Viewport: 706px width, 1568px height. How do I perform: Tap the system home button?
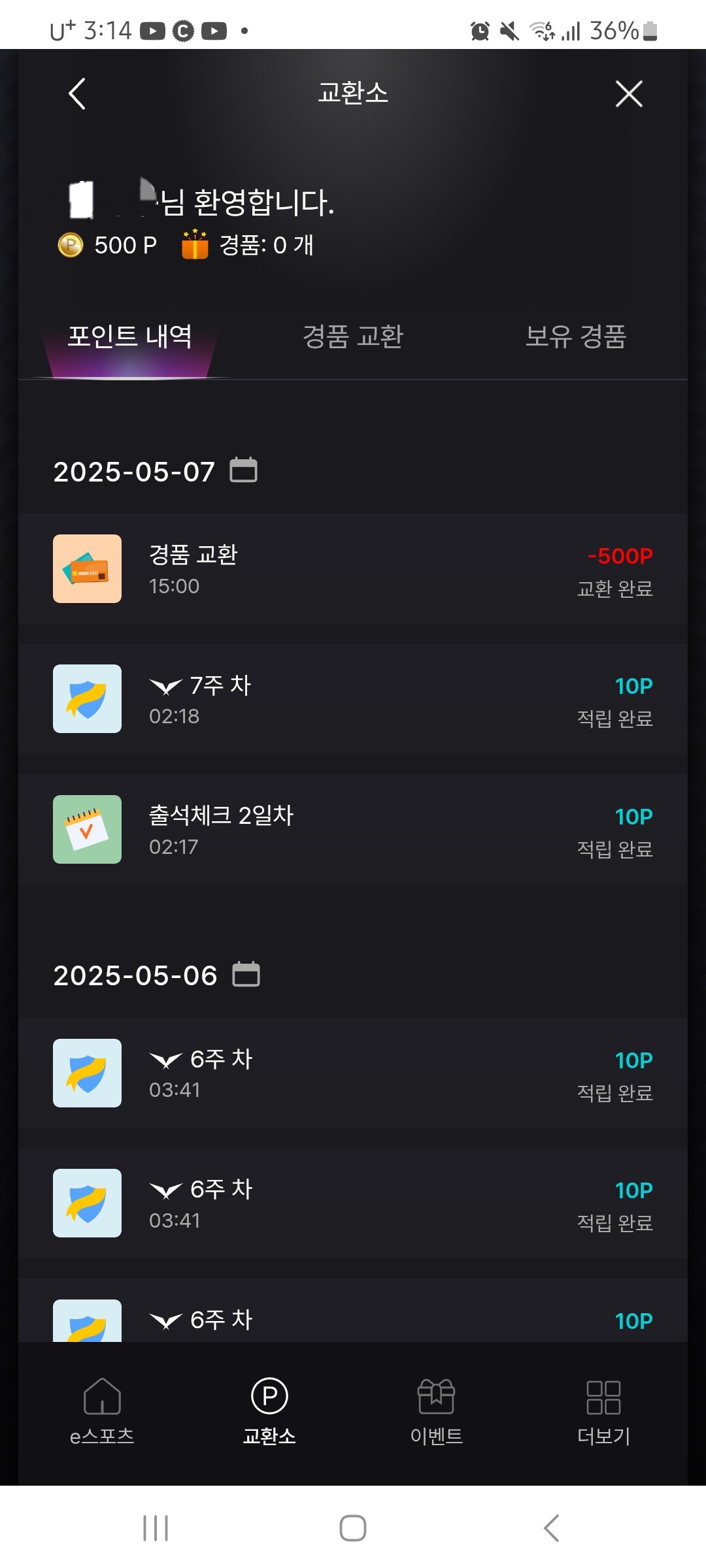click(353, 1528)
